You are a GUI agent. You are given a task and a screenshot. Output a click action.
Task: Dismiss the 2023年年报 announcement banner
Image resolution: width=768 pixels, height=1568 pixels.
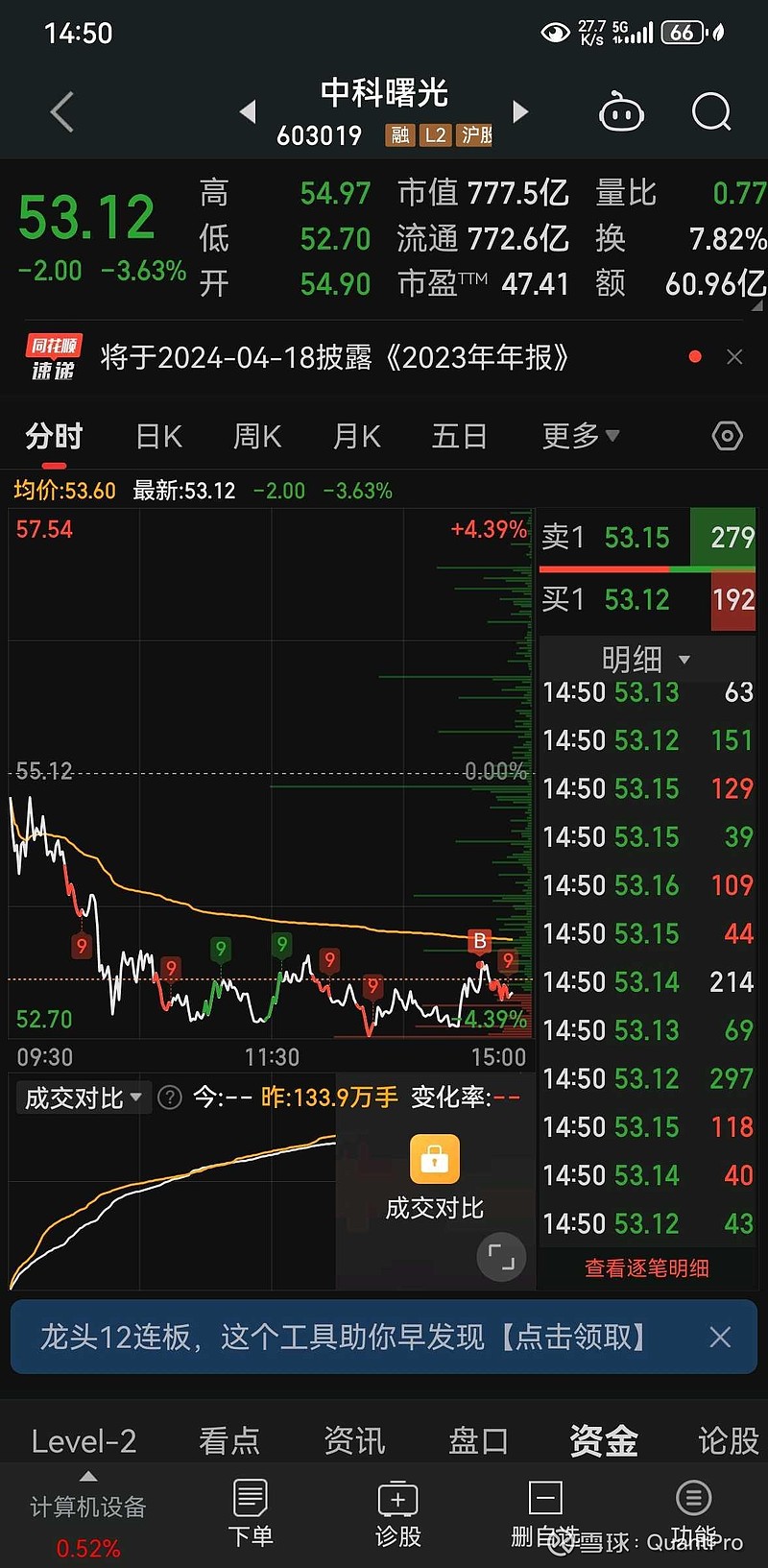point(734,357)
